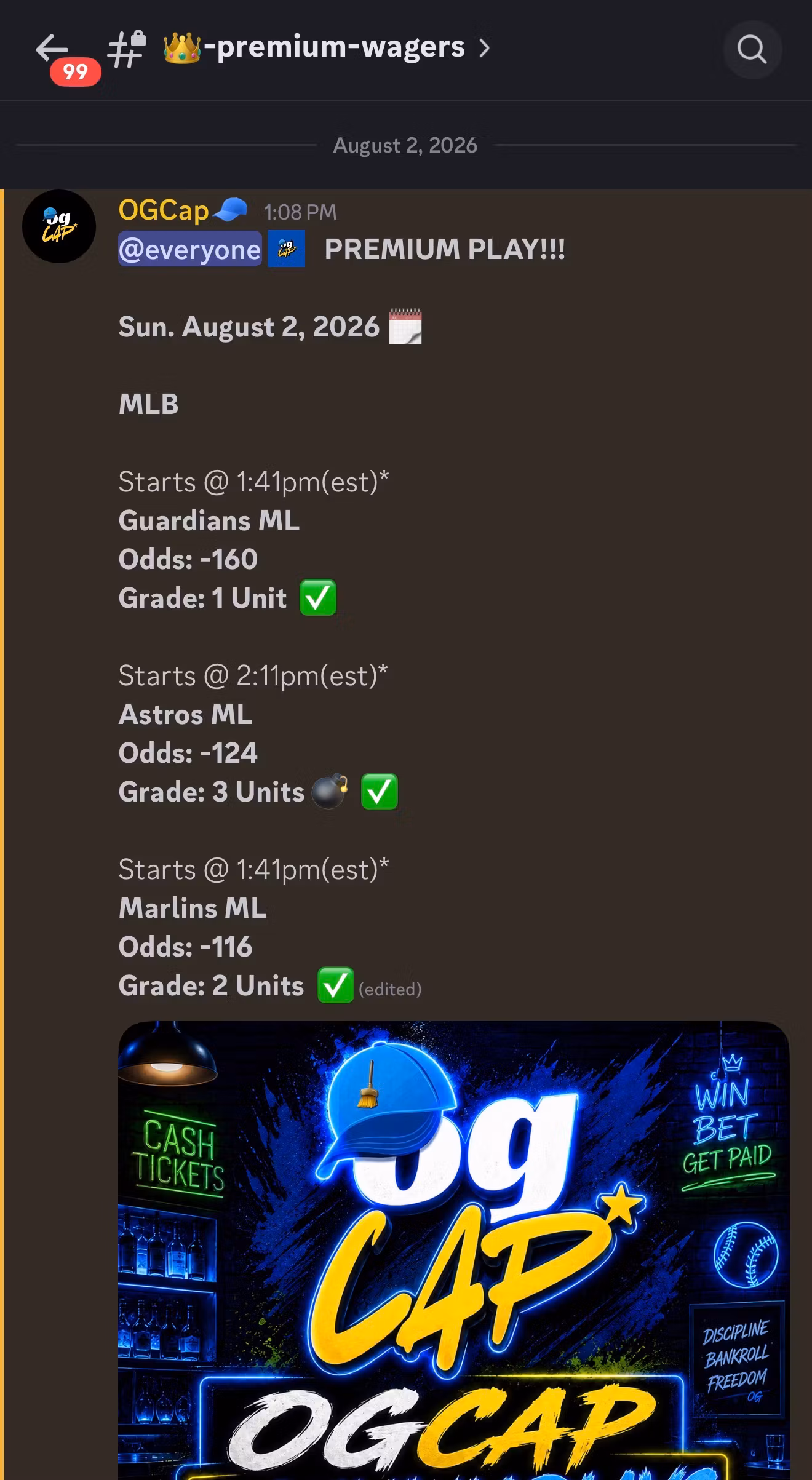Open the attached OG Cap image

pos(454,1250)
